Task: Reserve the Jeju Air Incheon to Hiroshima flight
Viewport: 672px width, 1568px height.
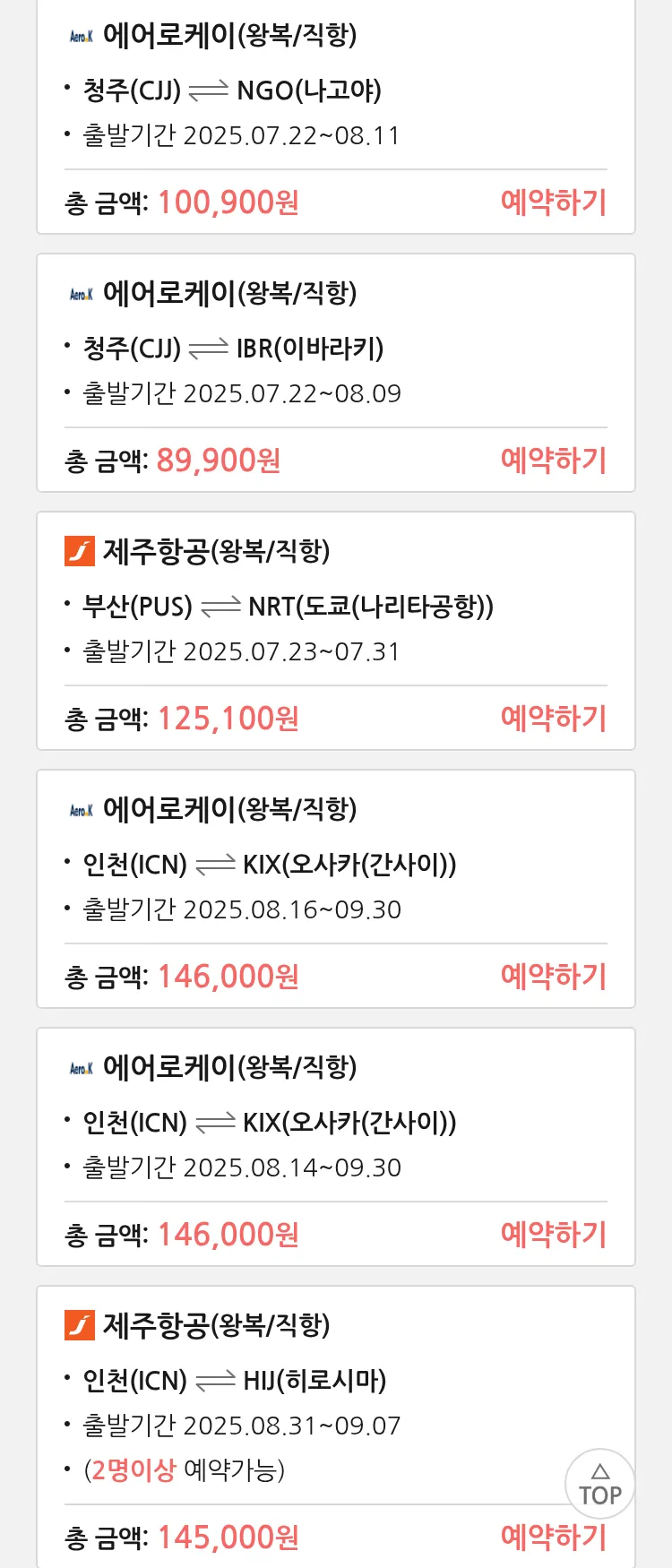Action: coord(553,1538)
